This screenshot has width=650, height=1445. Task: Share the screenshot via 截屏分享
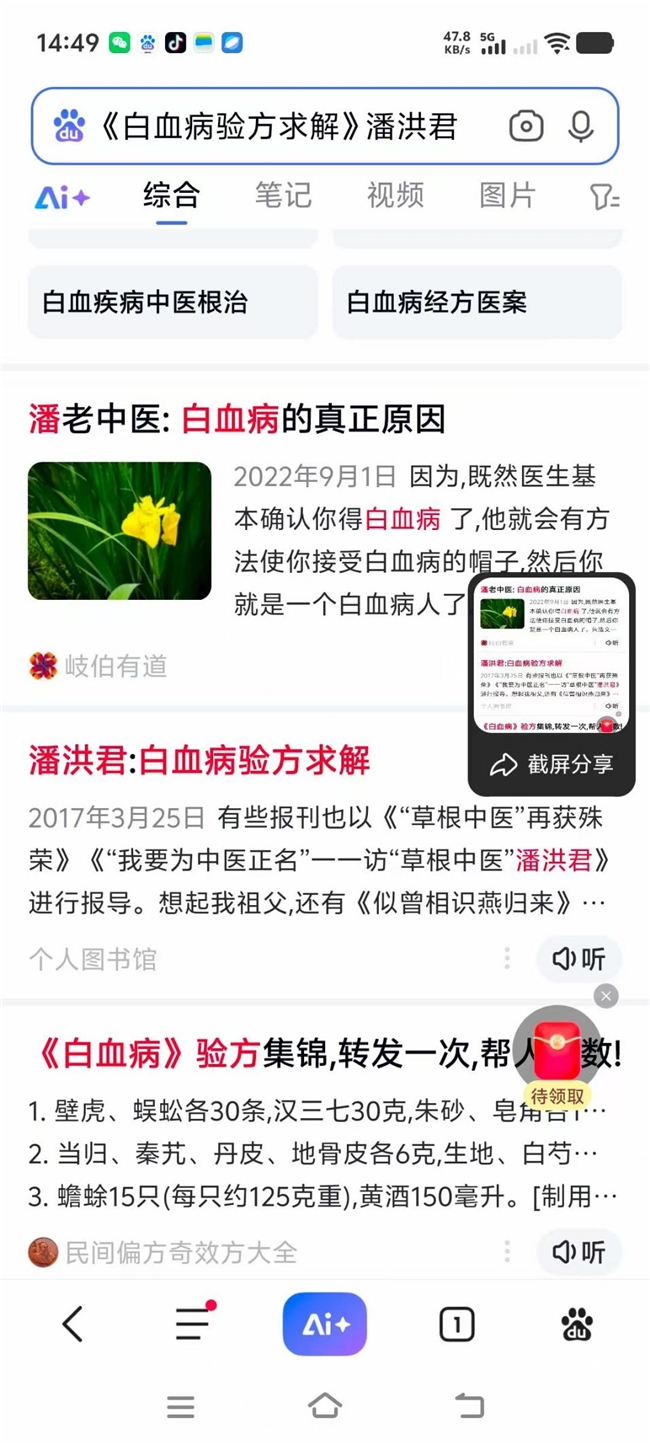551,765
